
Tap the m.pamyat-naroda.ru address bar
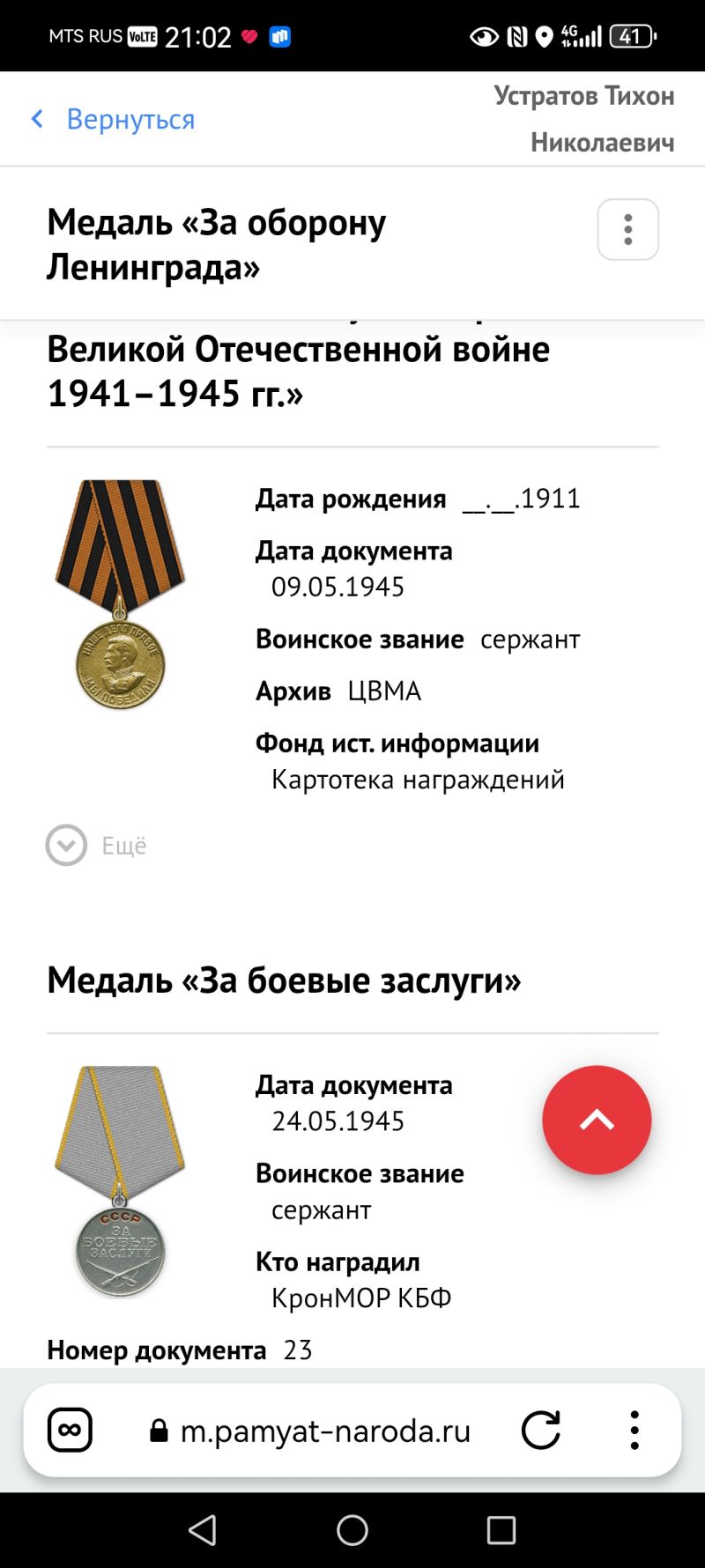(324, 1431)
